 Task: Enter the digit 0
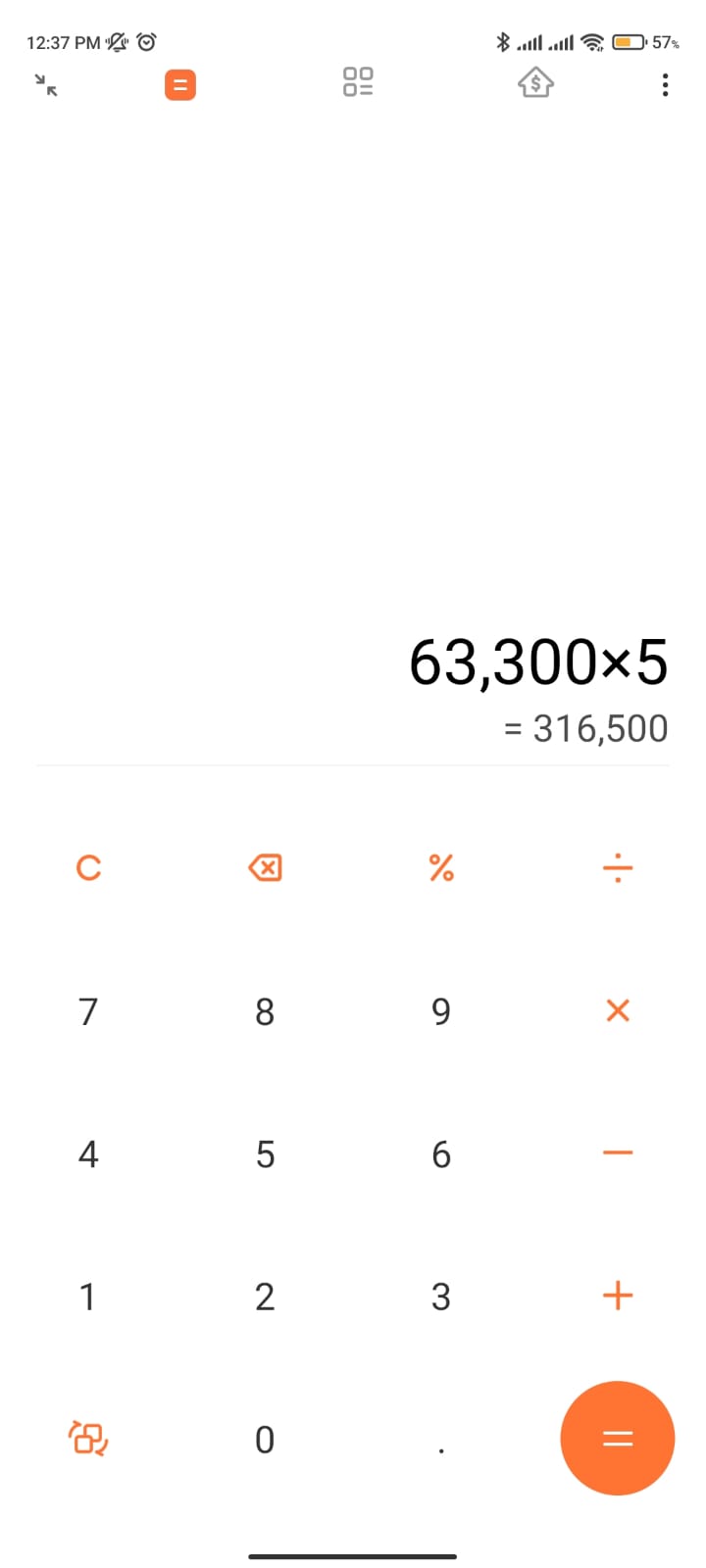[265, 1439]
